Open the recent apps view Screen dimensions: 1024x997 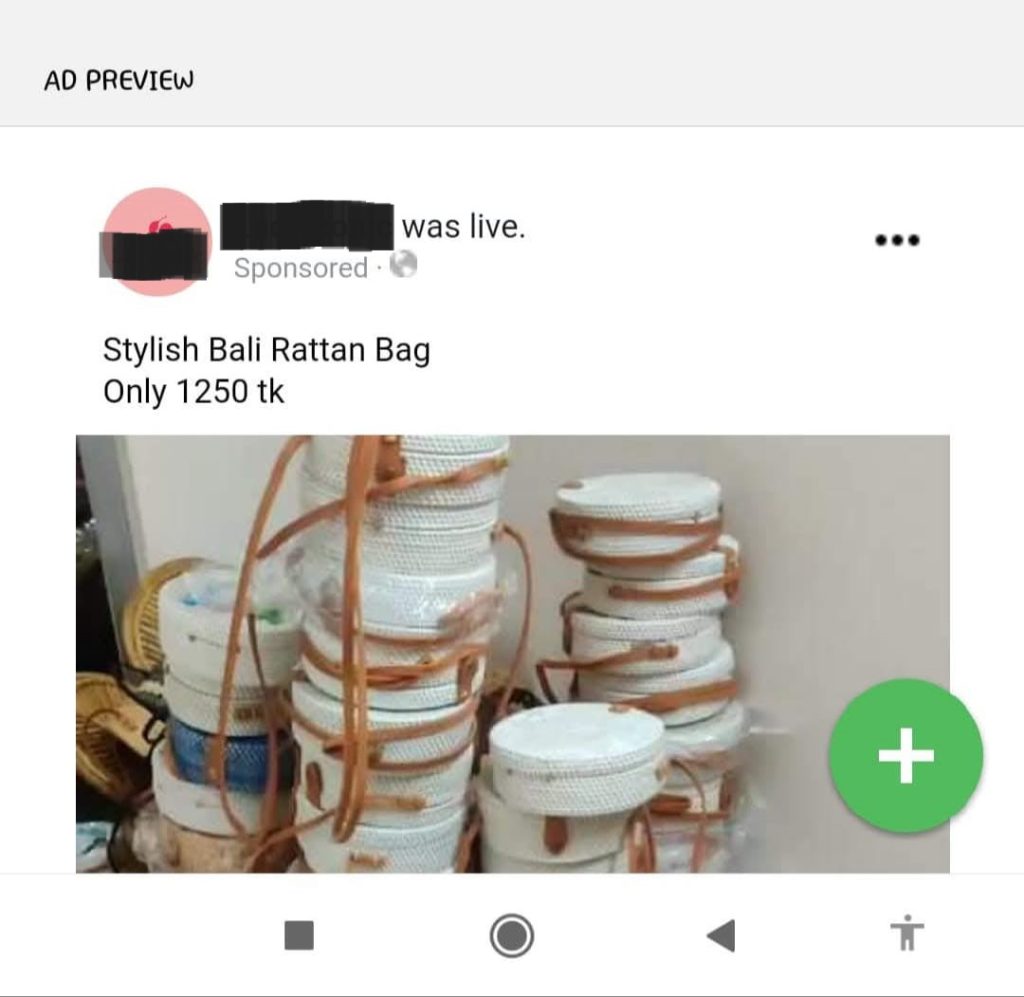click(x=299, y=936)
